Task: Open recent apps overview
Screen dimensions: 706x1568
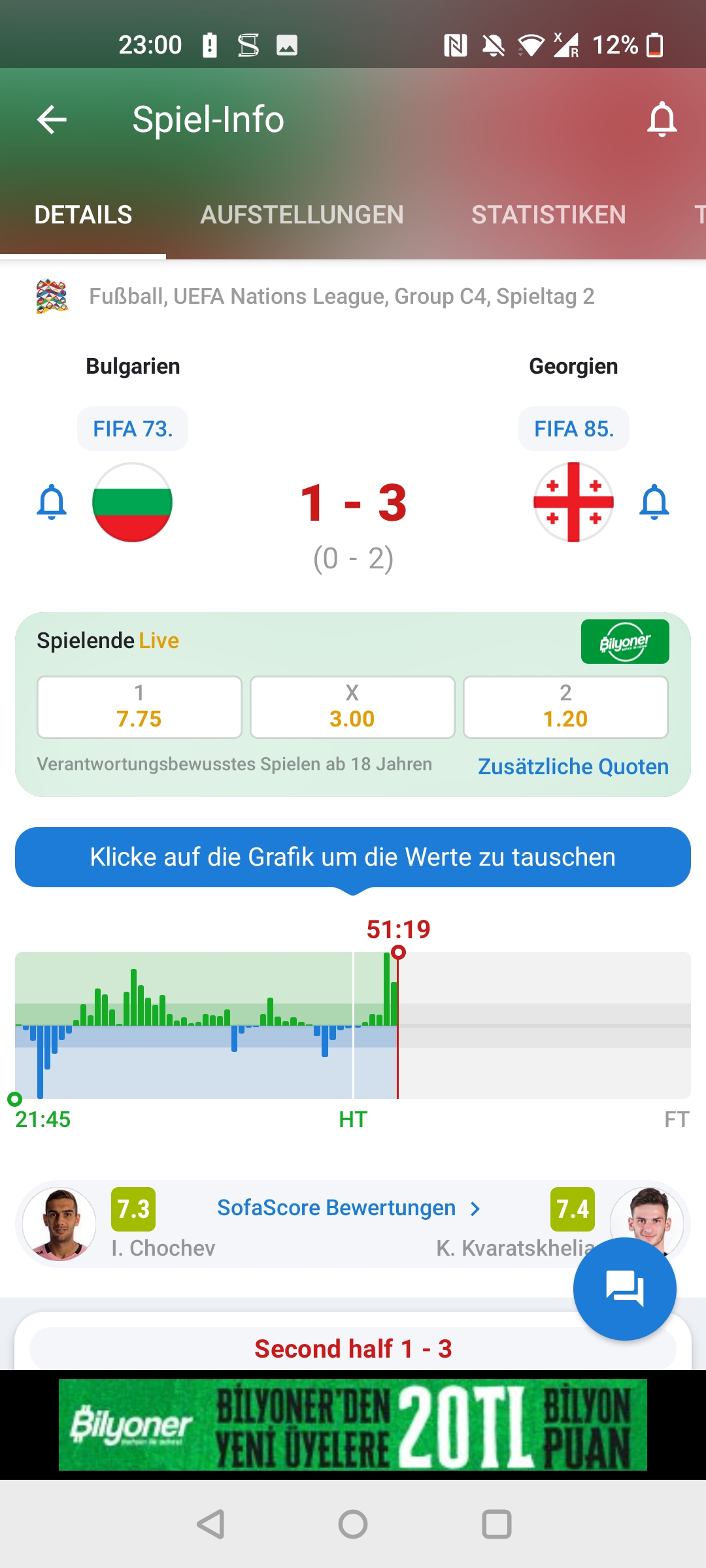Action: tap(497, 1524)
